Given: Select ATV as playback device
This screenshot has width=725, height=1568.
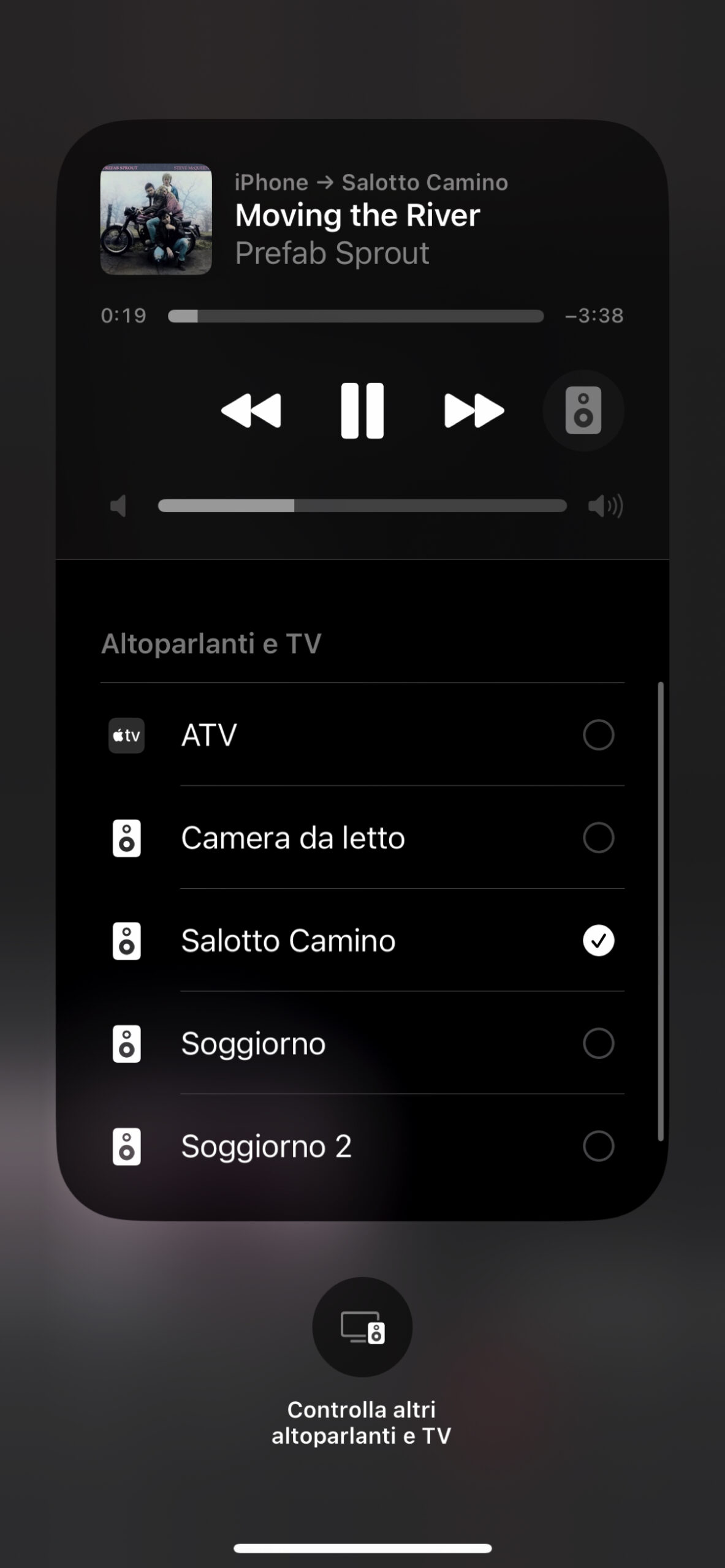Looking at the screenshot, I should [x=598, y=735].
